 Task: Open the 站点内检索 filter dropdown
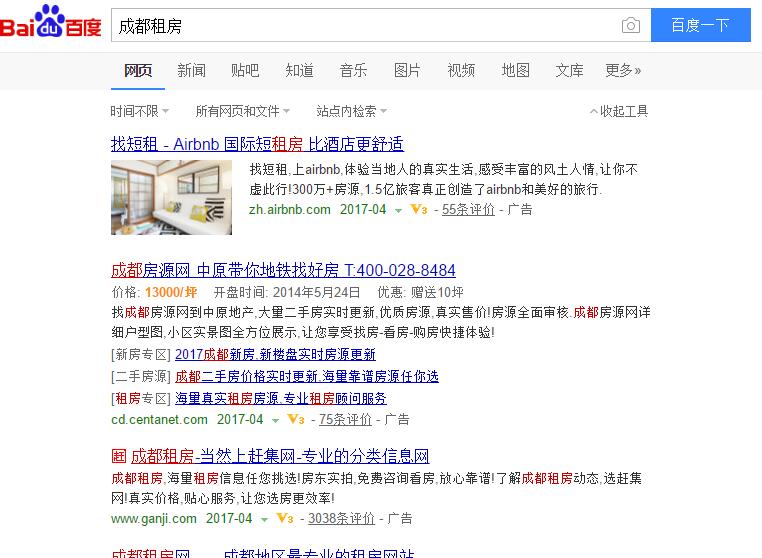click(x=351, y=111)
